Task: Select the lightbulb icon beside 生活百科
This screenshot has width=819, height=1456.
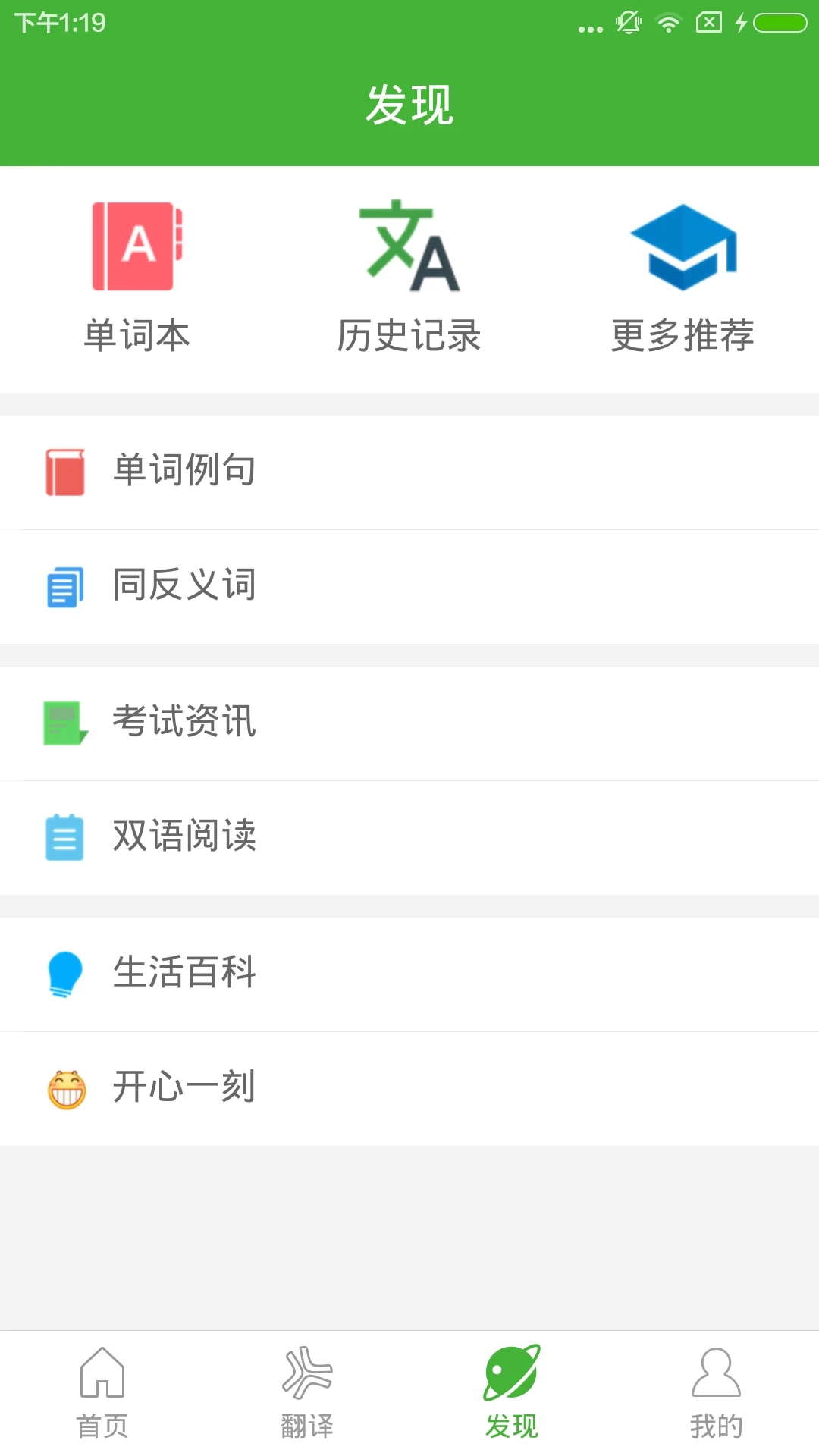Action: [x=64, y=974]
